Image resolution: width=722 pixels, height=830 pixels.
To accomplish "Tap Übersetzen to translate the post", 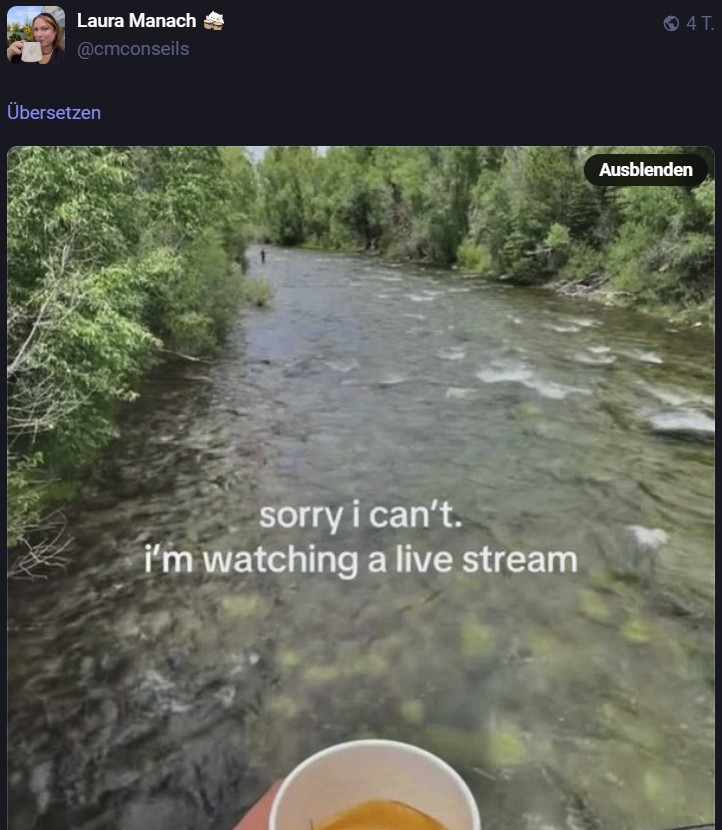I will [x=54, y=112].
